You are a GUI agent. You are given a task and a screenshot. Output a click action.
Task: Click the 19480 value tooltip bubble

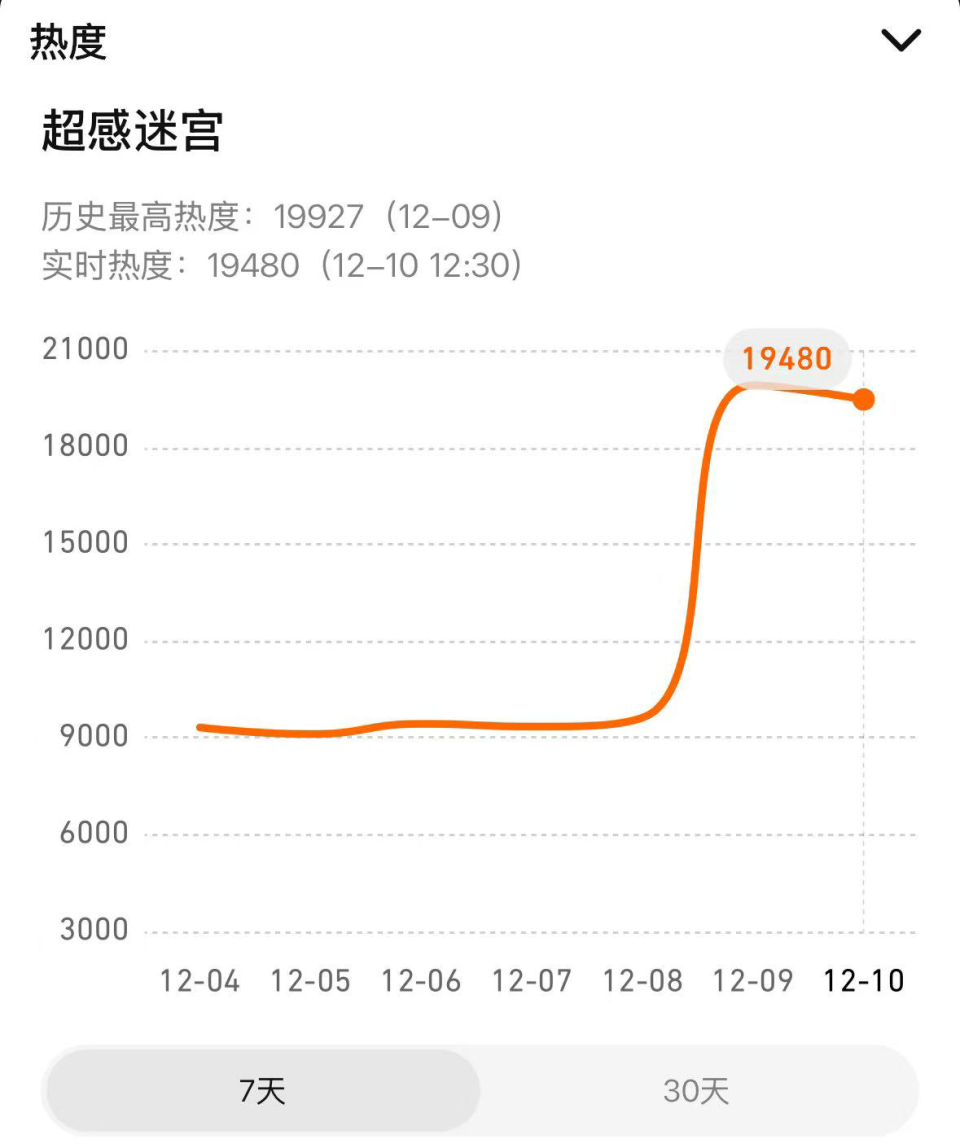coord(788,358)
